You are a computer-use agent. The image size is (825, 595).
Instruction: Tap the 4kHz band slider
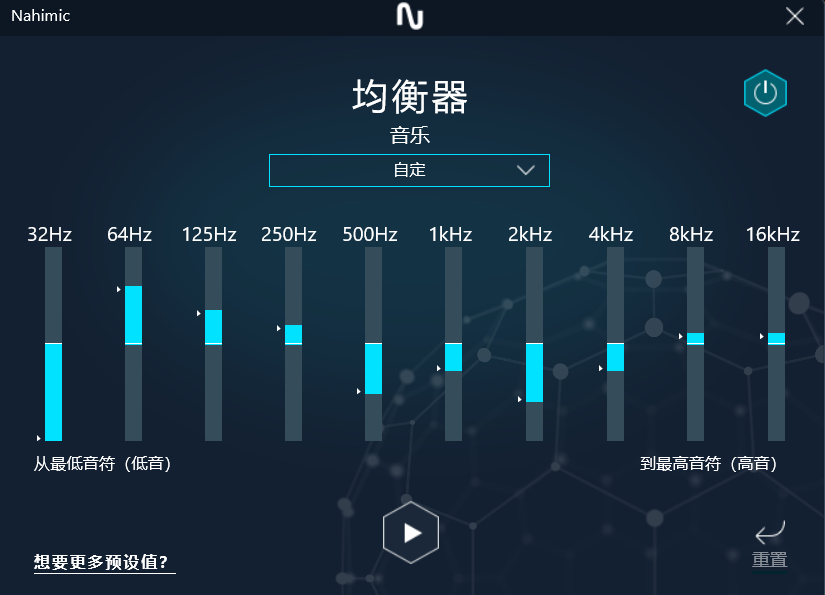coord(615,343)
